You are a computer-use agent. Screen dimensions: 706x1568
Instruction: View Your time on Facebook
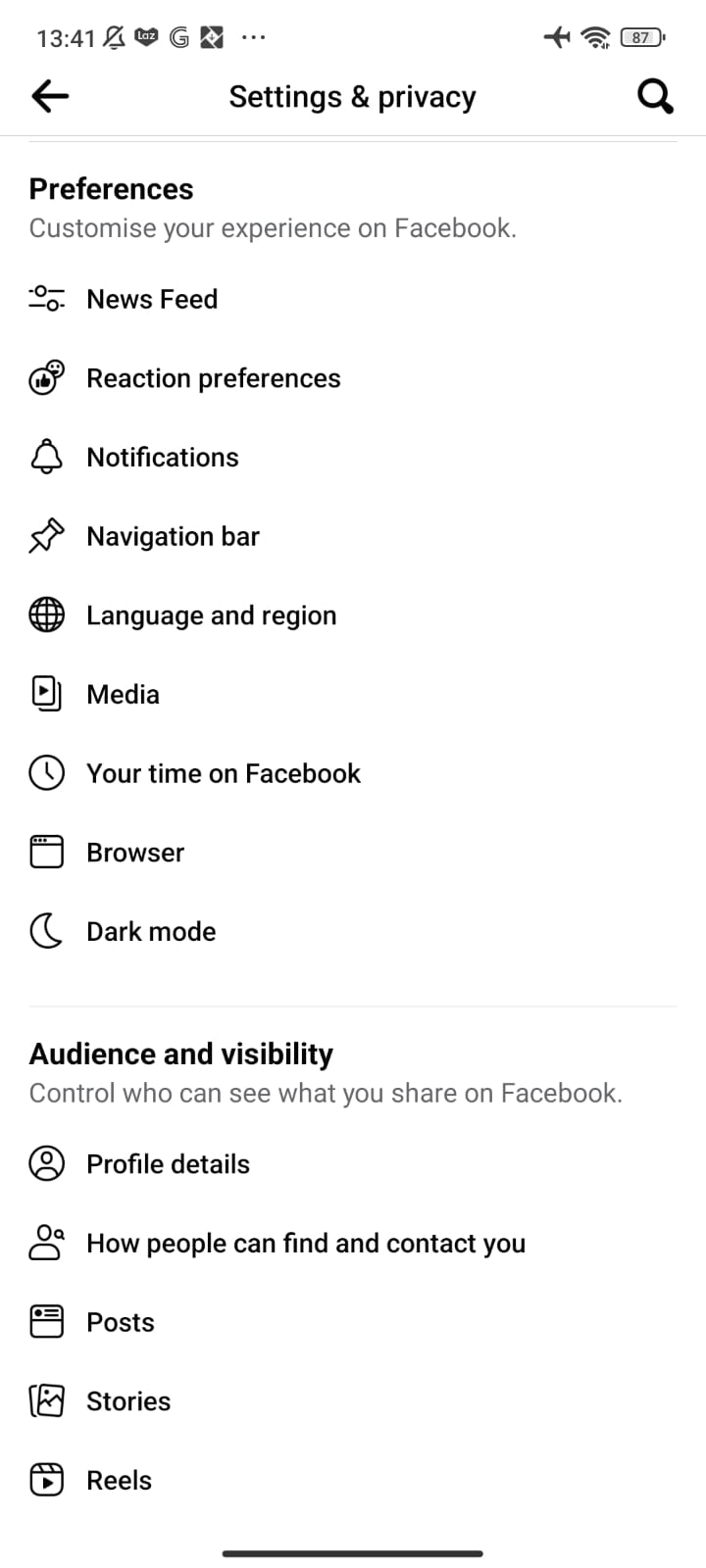click(353, 773)
